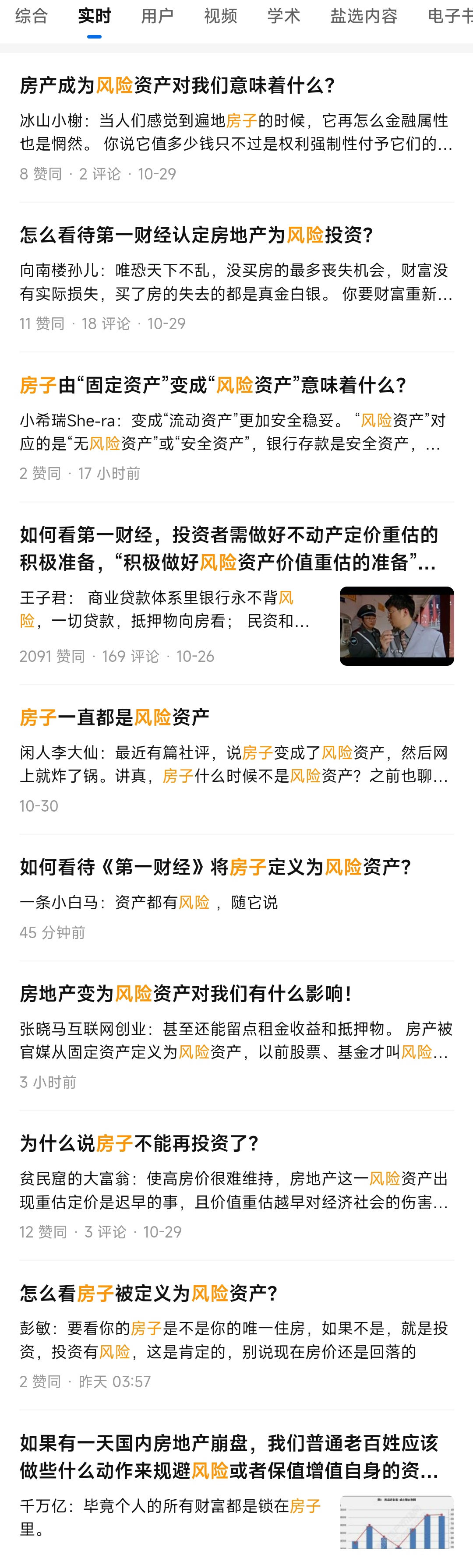Select the 用户 tab

157,17
